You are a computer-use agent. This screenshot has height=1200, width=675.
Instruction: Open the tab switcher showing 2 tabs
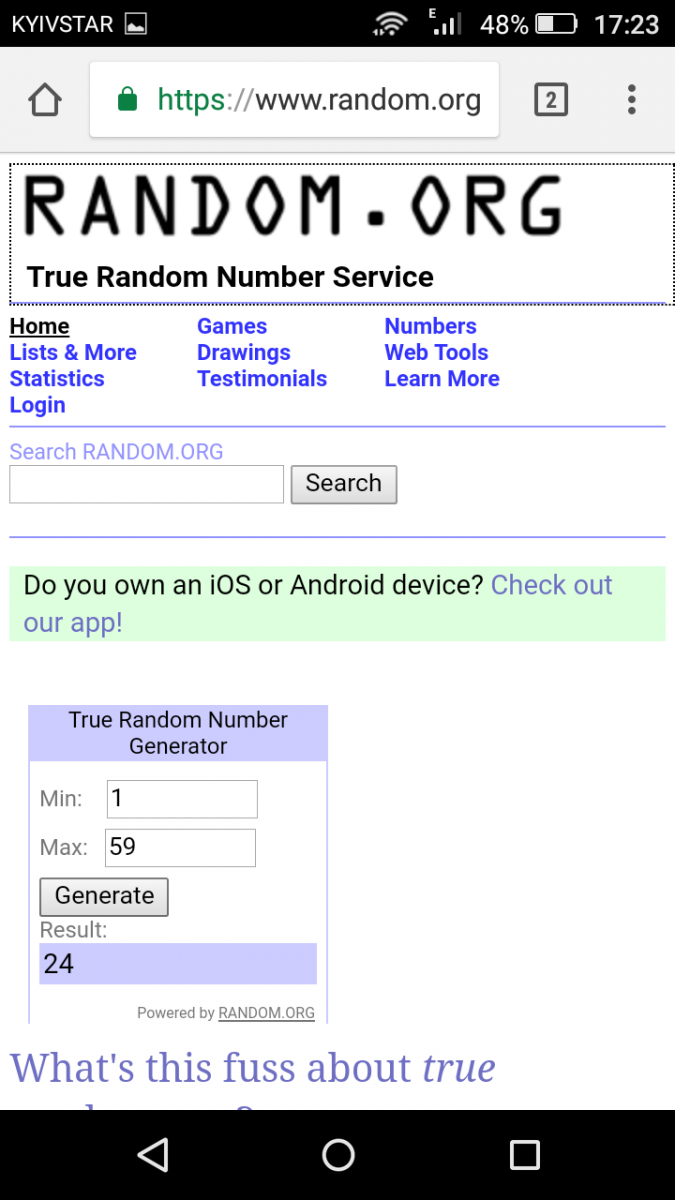click(551, 100)
